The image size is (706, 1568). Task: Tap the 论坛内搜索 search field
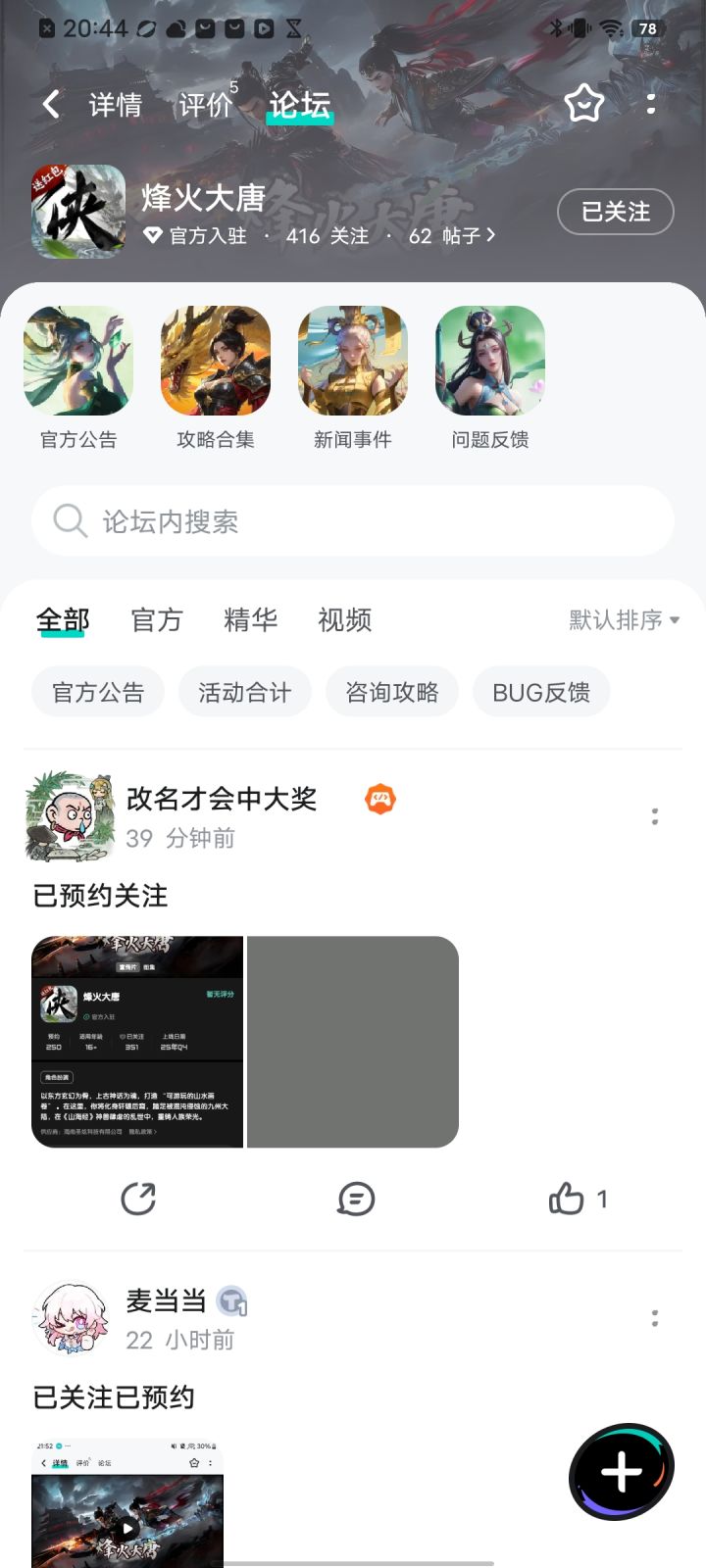(x=353, y=521)
